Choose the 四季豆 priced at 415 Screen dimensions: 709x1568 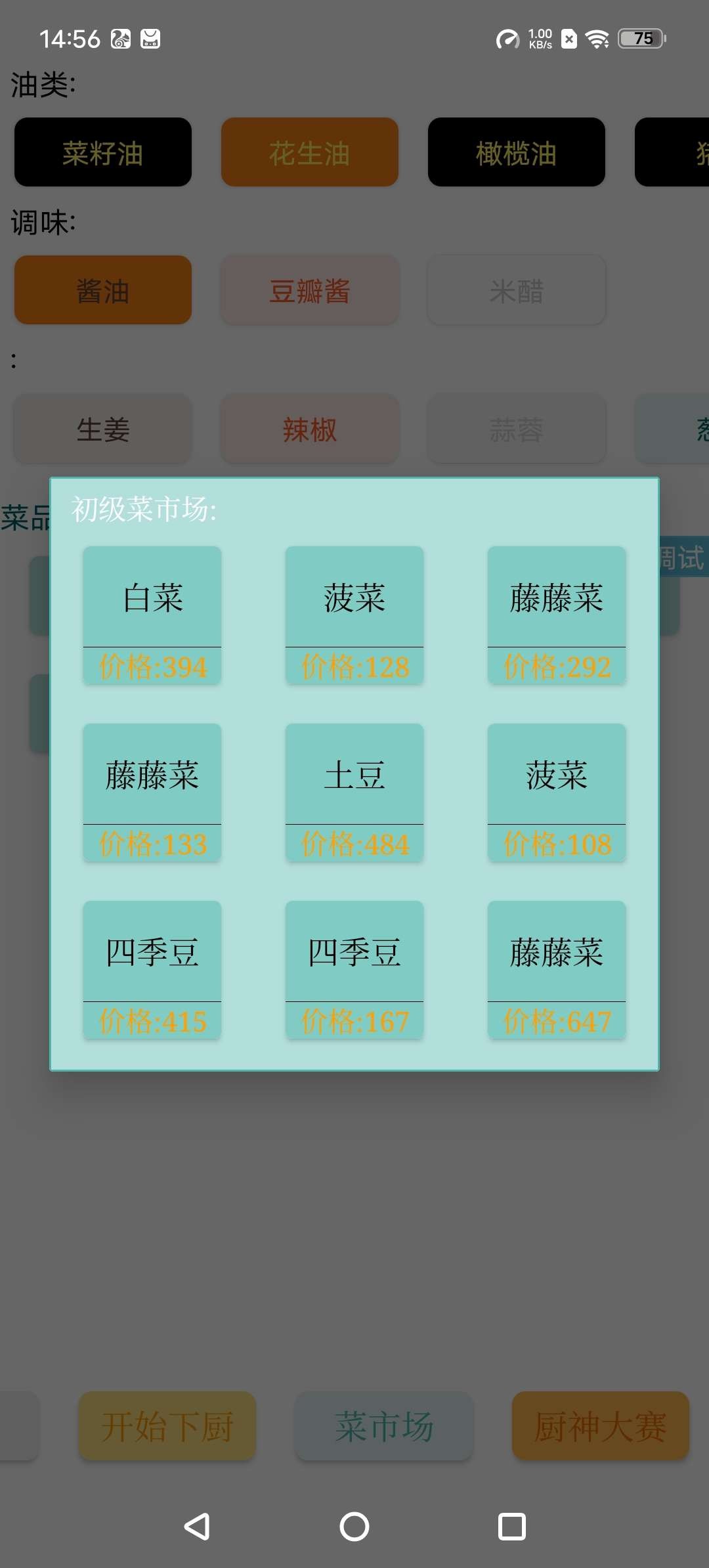click(x=152, y=970)
